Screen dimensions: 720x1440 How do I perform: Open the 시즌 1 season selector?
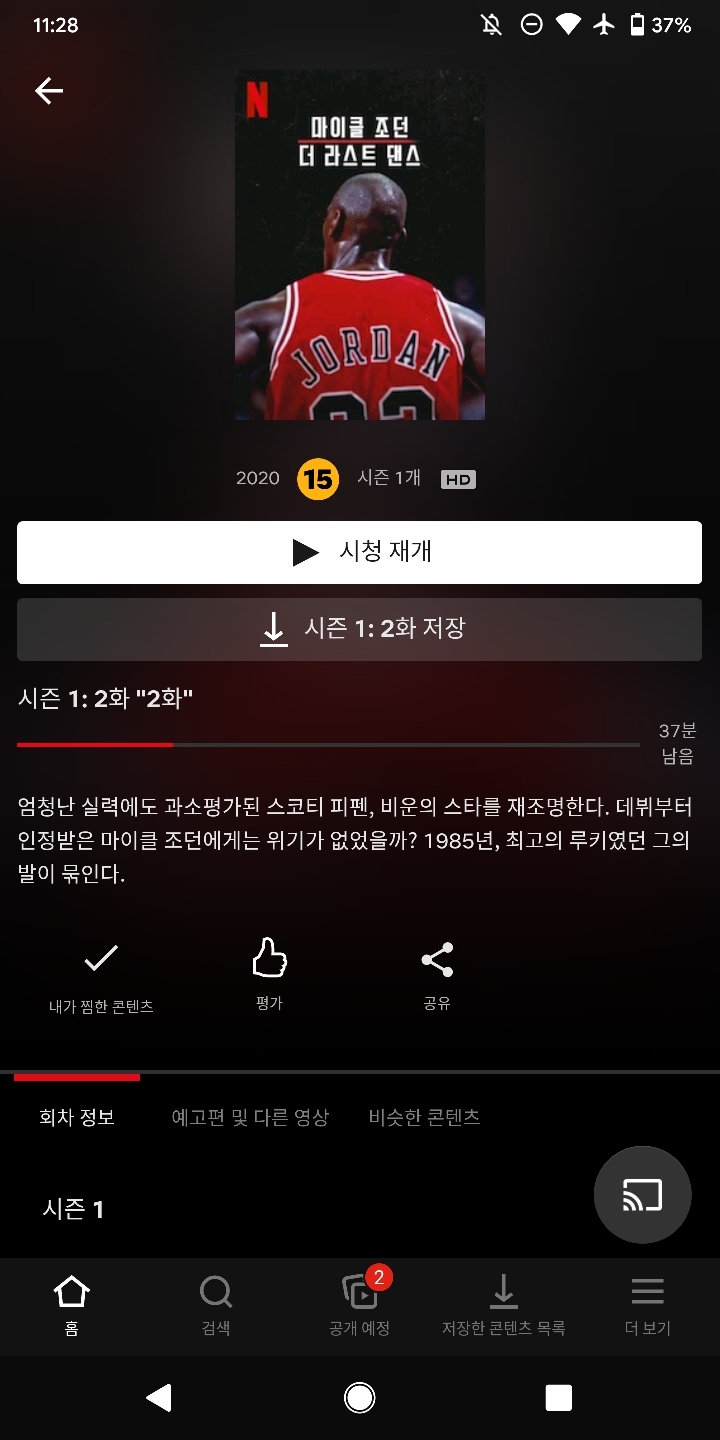pos(73,1209)
